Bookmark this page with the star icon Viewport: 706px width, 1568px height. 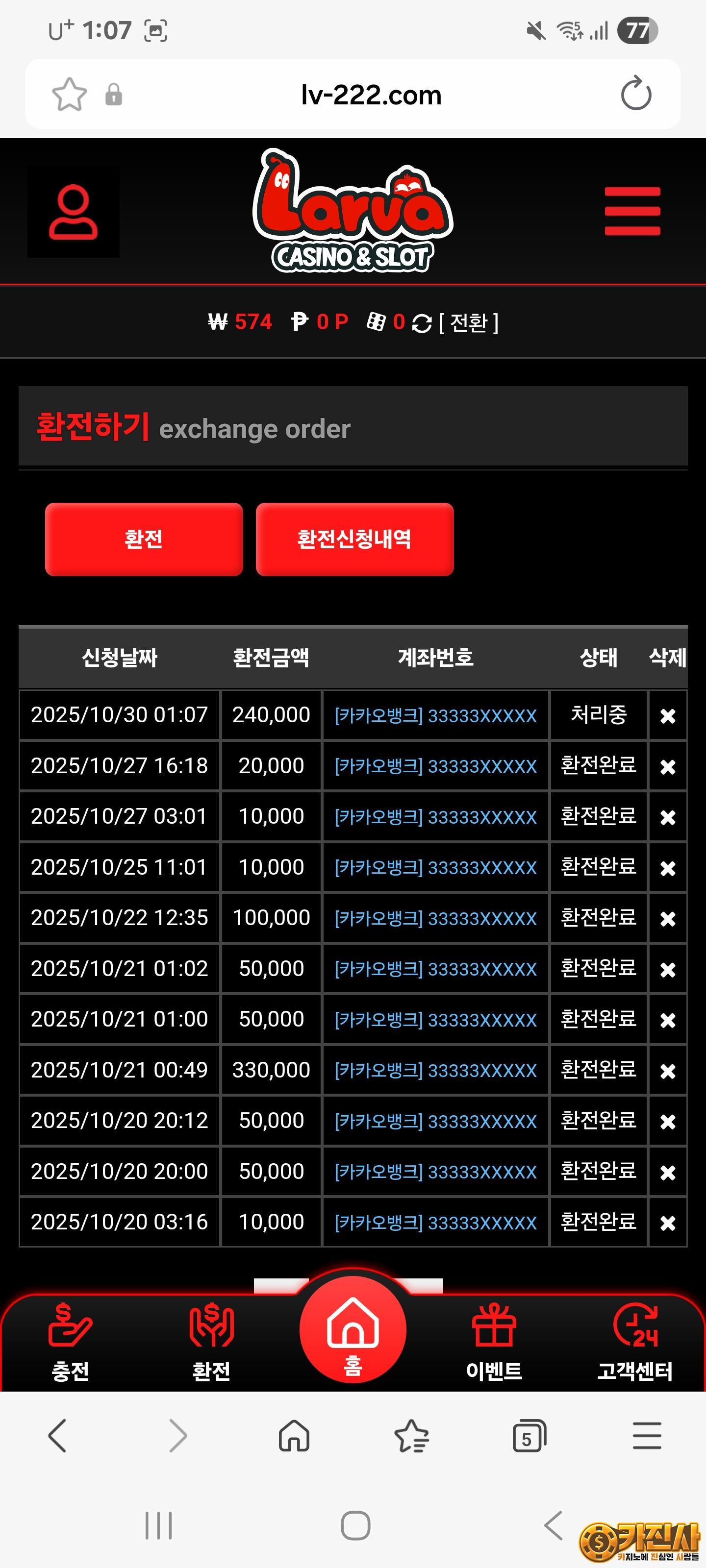(70, 95)
